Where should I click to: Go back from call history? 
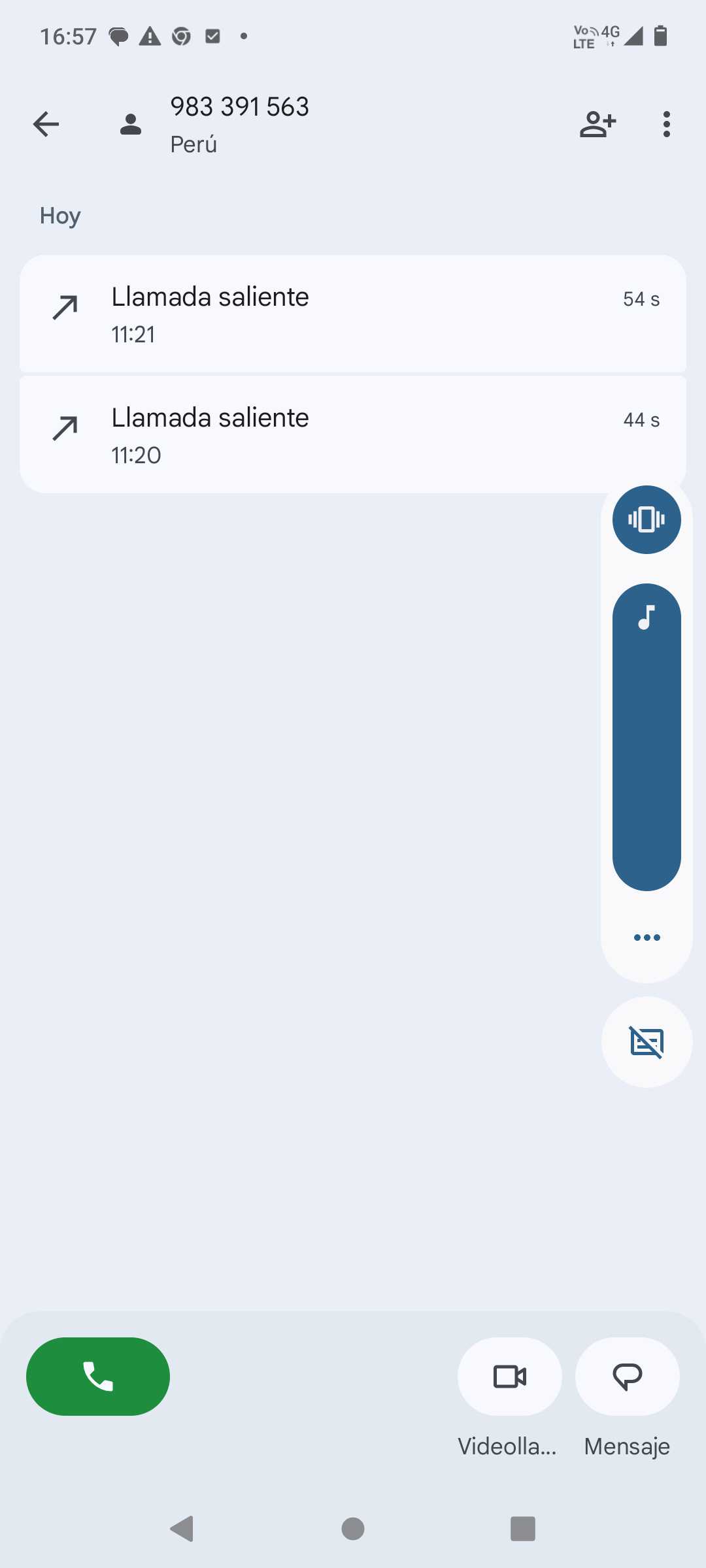pyautogui.click(x=46, y=124)
